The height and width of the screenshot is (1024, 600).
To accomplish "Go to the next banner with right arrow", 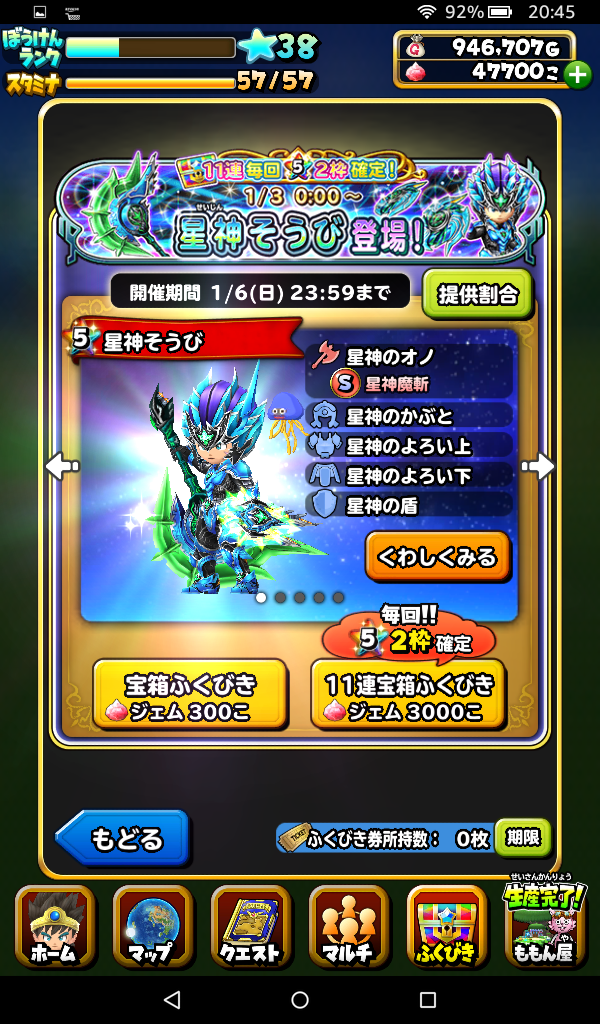I will 538,466.
